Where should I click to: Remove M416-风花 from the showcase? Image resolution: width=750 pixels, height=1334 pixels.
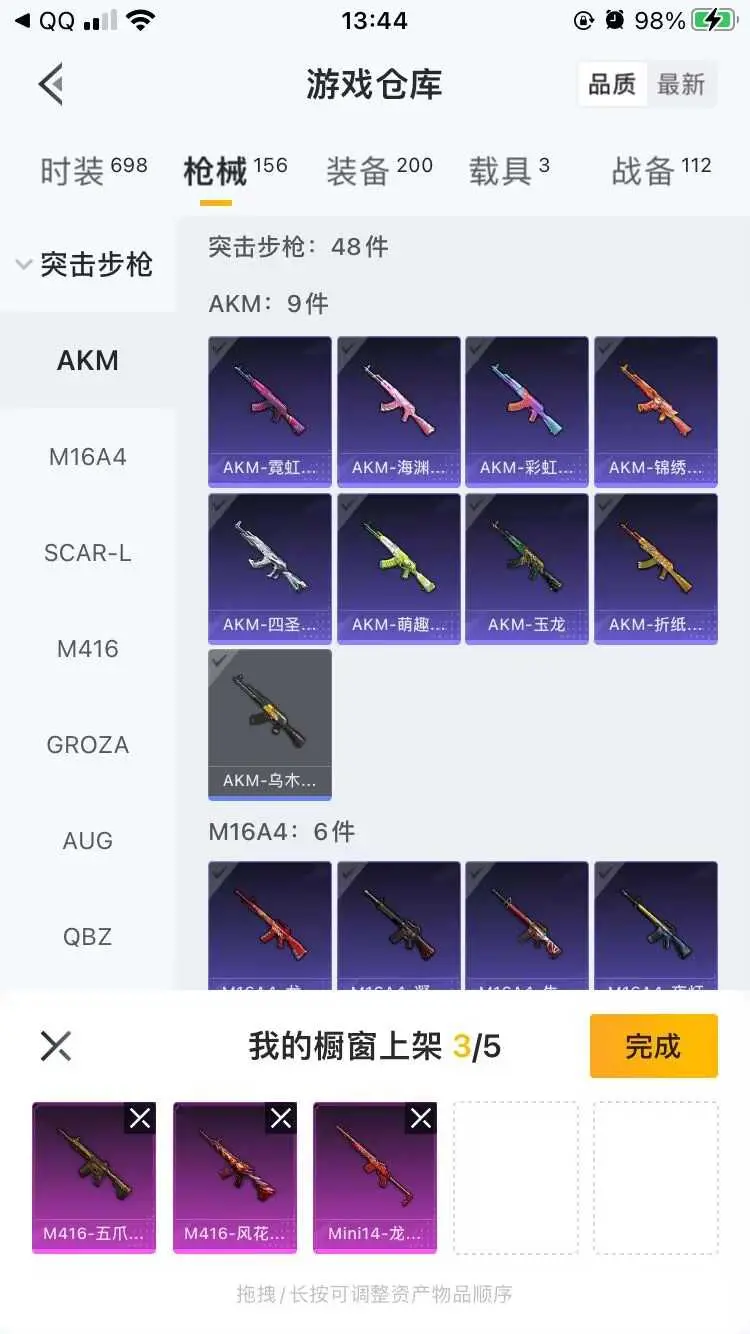click(x=281, y=1118)
